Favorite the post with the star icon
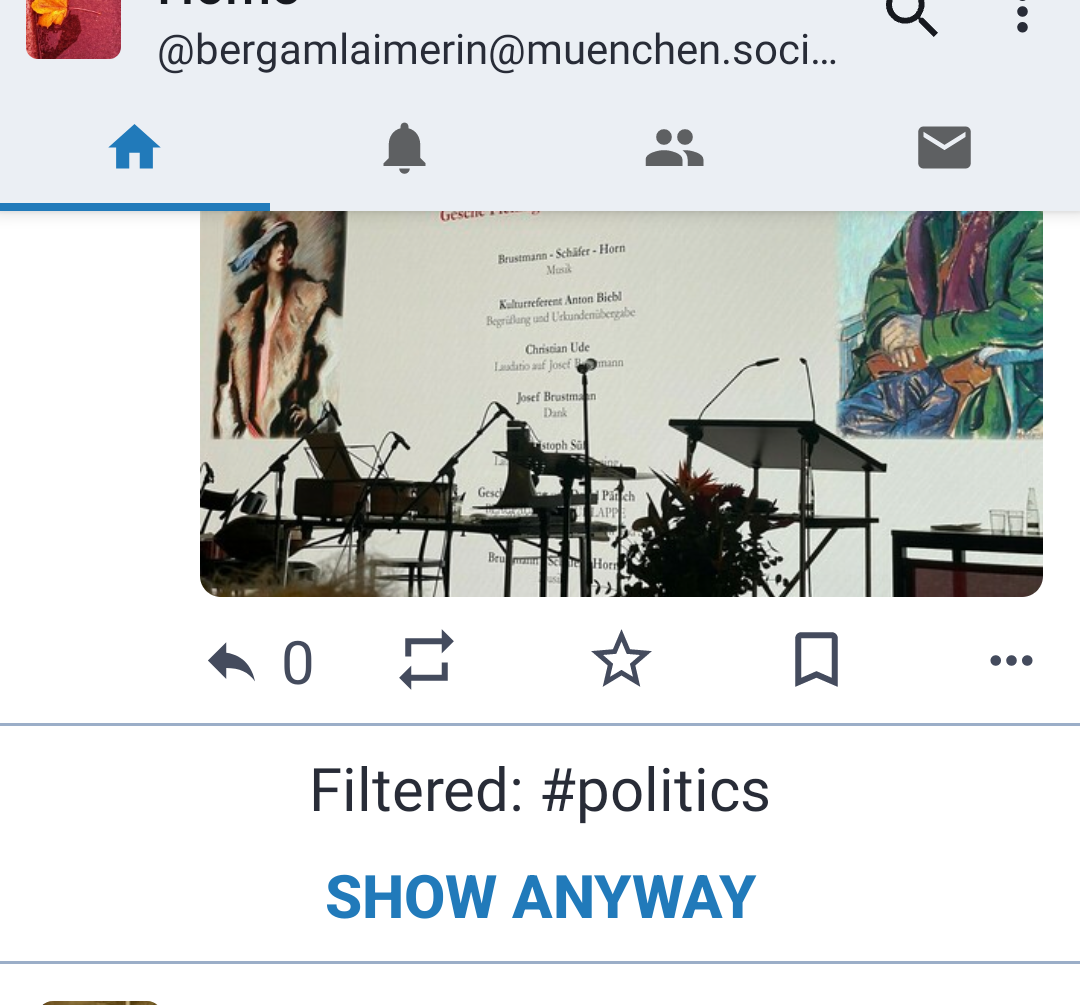 (x=621, y=660)
